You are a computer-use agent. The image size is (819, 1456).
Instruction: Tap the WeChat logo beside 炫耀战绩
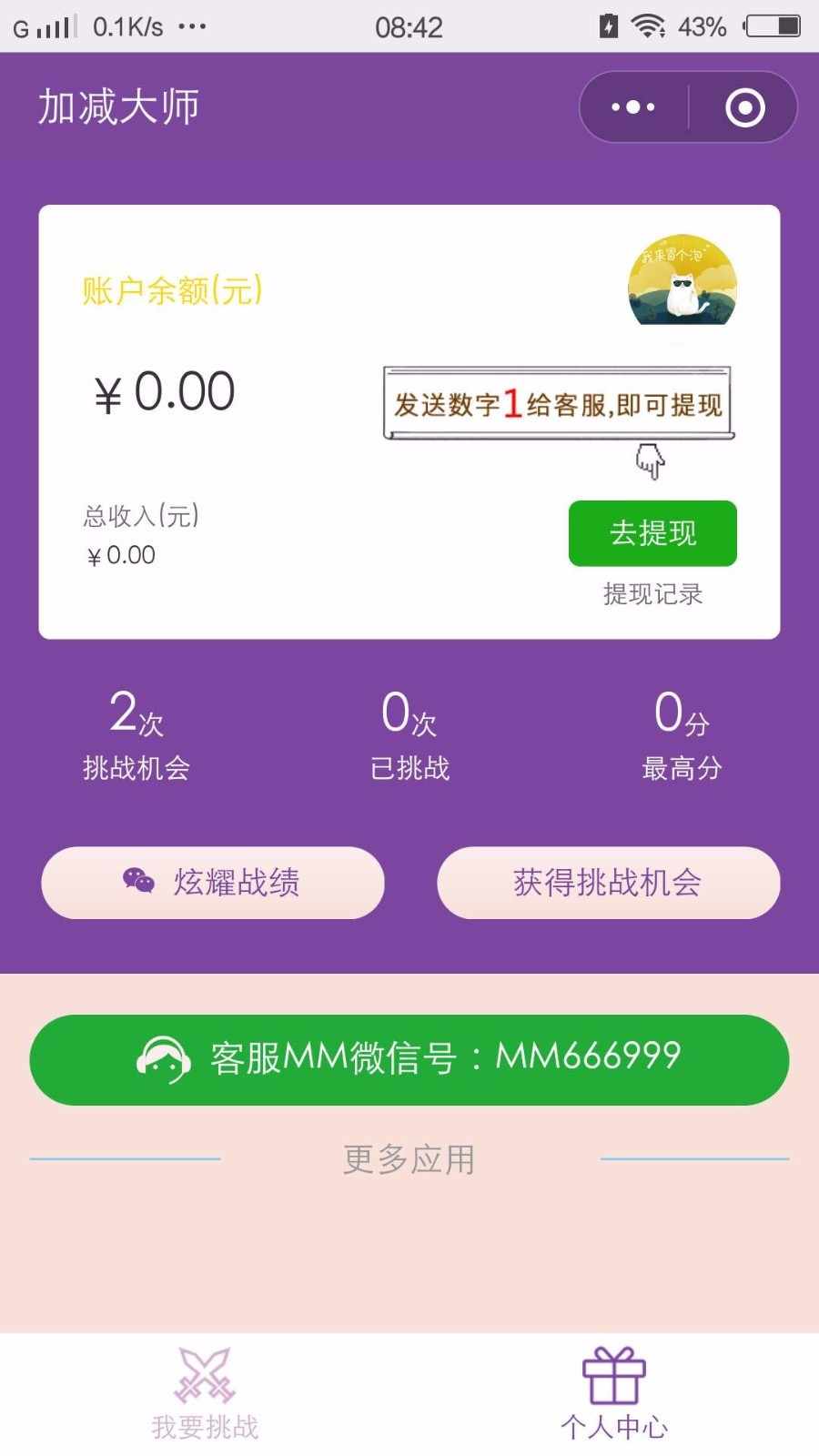(x=138, y=881)
